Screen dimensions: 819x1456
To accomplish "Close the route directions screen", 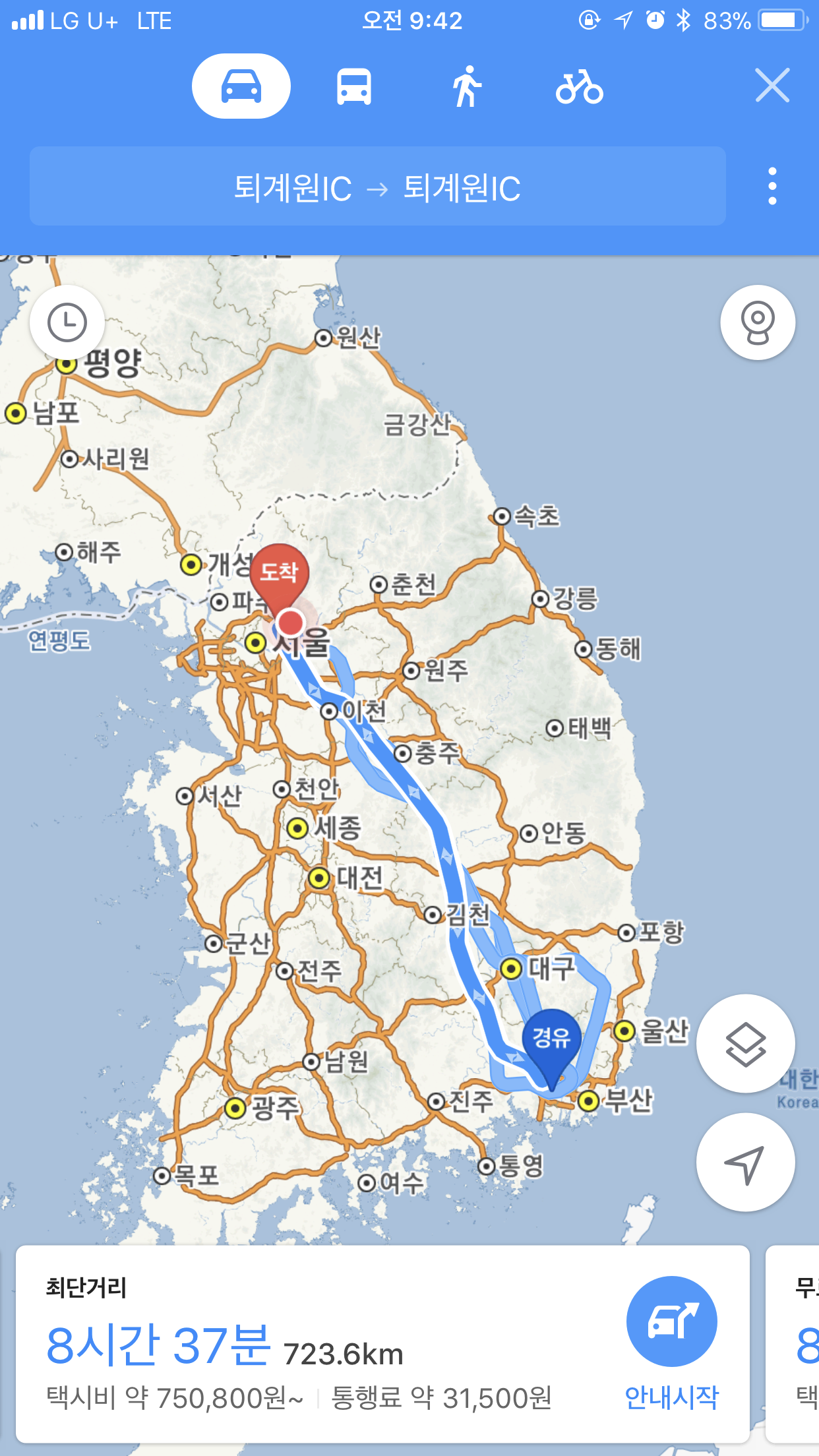I will (772, 86).
